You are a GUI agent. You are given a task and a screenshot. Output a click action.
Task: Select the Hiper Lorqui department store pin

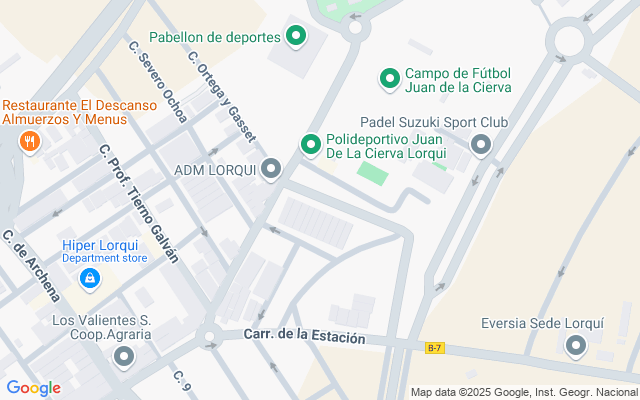[90, 280]
